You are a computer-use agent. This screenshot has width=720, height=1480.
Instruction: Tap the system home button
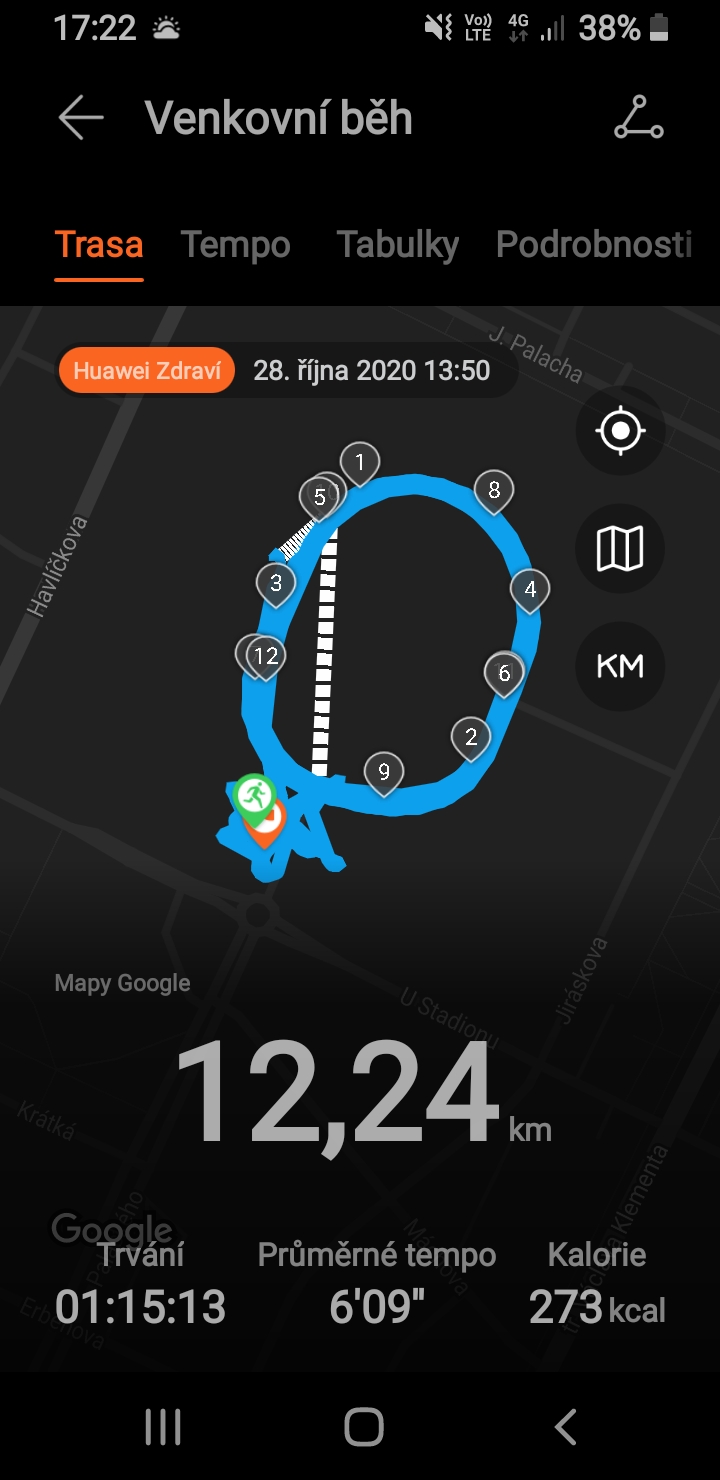[364, 1427]
